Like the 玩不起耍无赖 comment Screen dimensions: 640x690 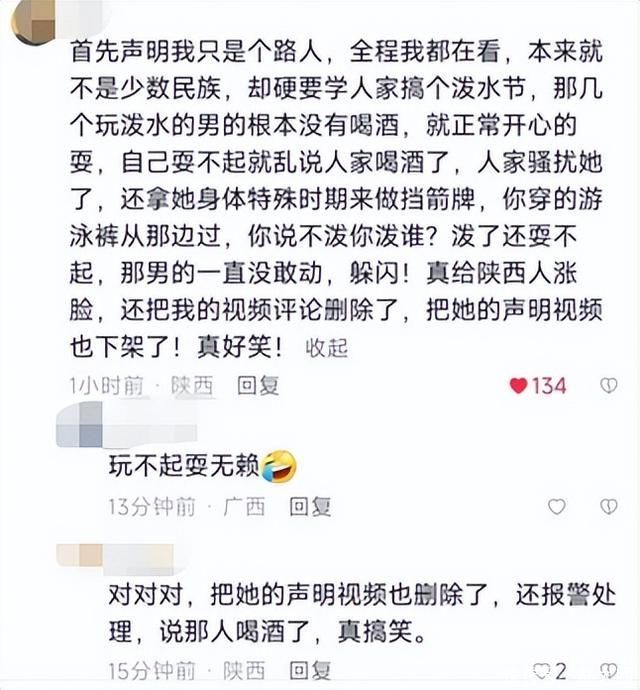557,507
